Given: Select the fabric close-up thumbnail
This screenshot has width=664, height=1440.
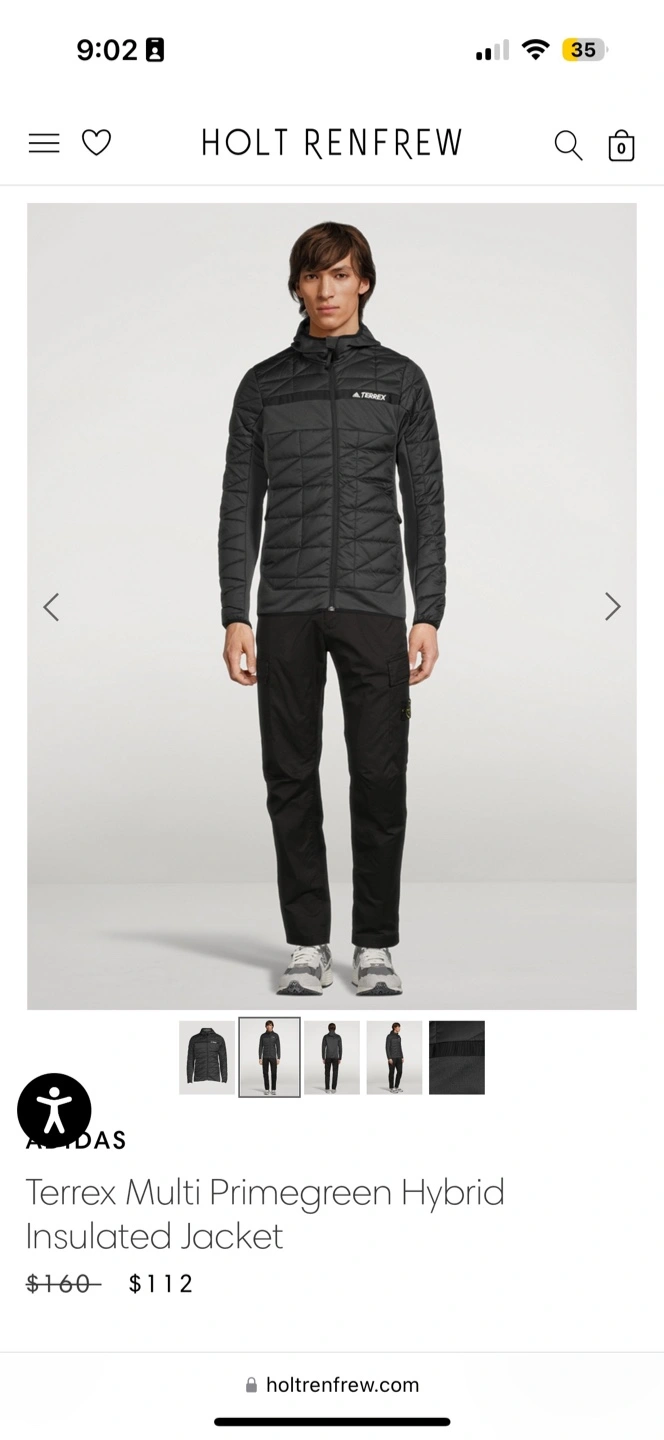Looking at the screenshot, I should [457, 1057].
